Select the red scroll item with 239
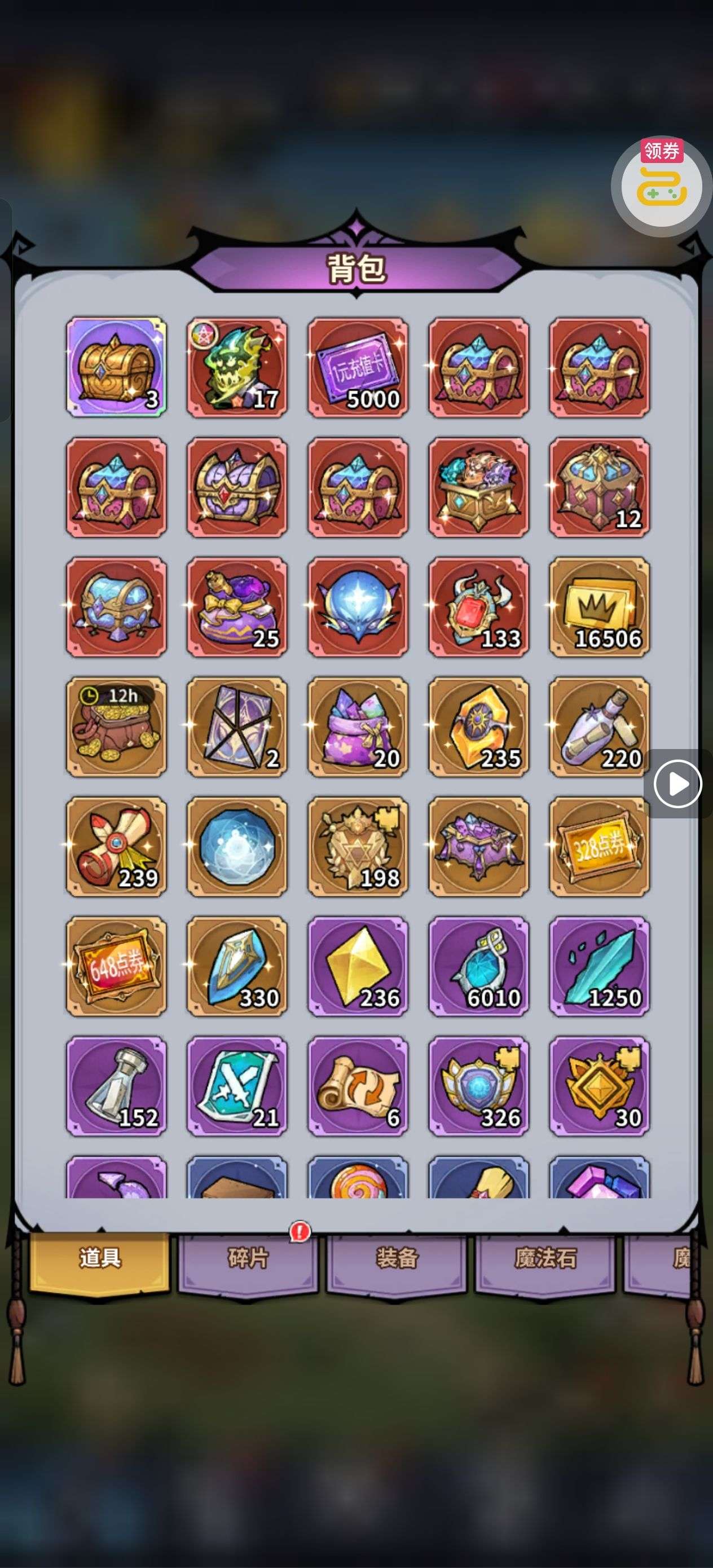This screenshot has width=713, height=1568. pos(116,847)
